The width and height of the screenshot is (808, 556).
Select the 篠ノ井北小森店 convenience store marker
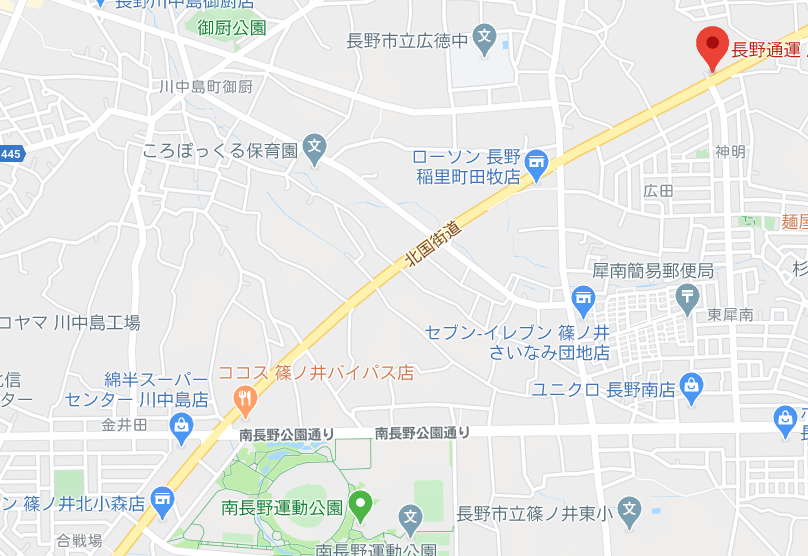163,497
